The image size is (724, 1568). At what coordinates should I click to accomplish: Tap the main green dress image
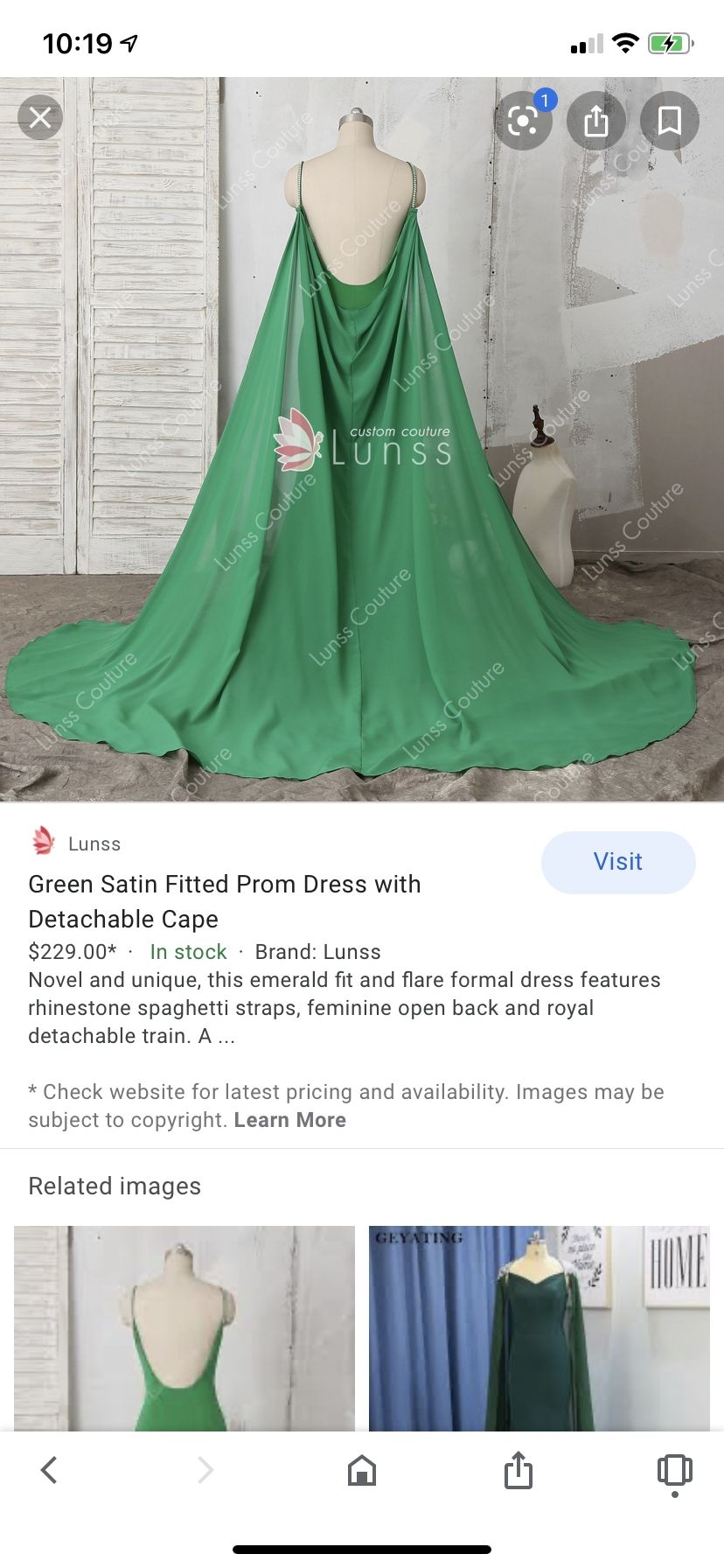(x=362, y=439)
